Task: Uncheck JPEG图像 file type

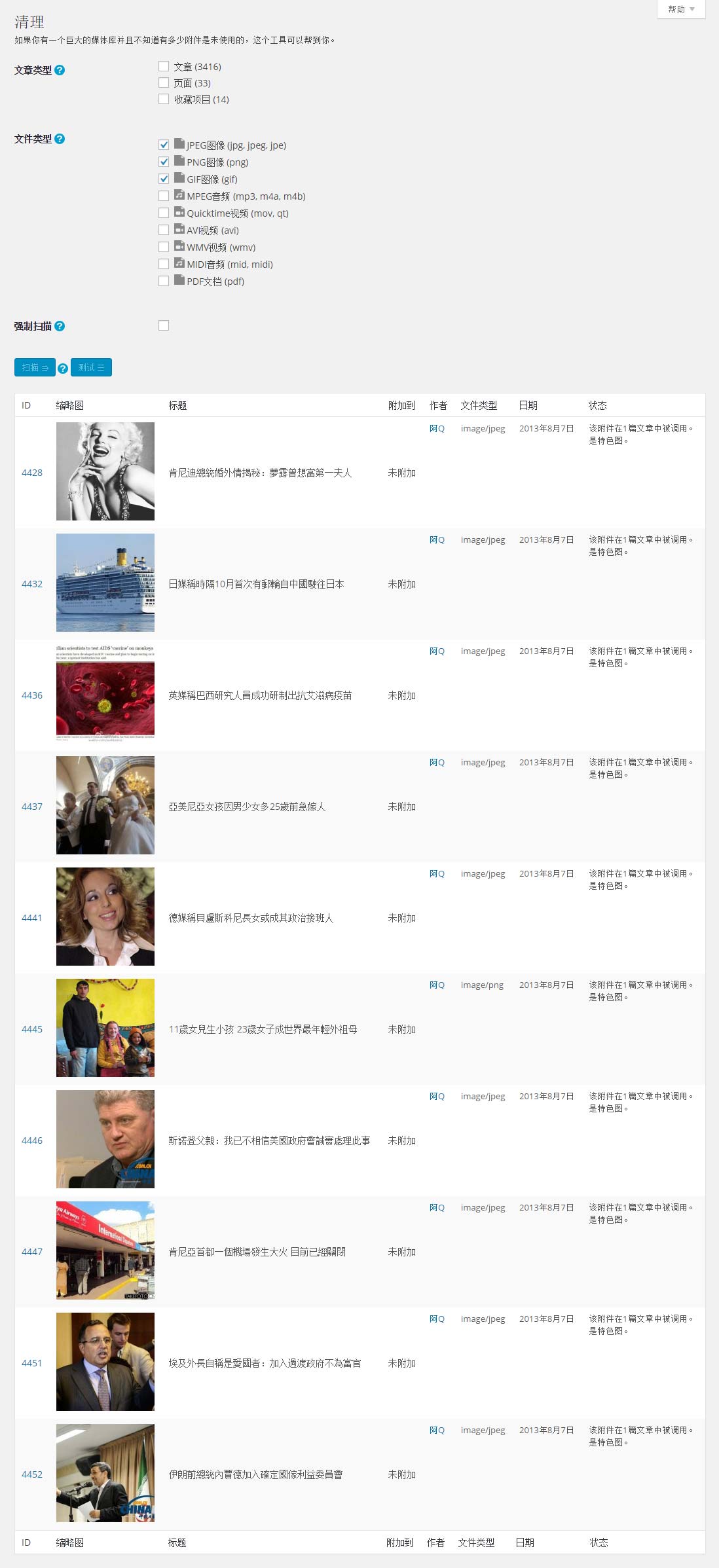Action: click(x=164, y=145)
